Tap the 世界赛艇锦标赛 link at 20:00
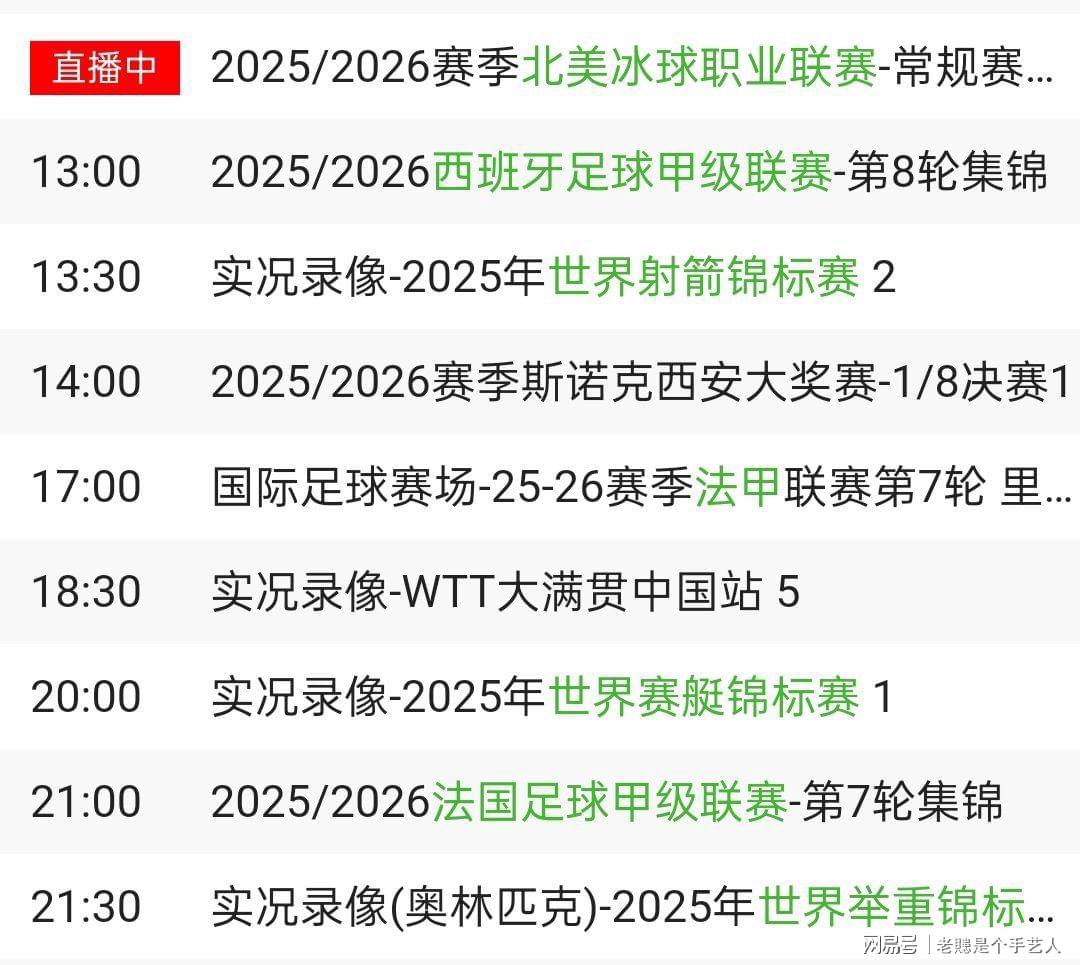The width and height of the screenshot is (1080, 965). click(x=703, y=697)
